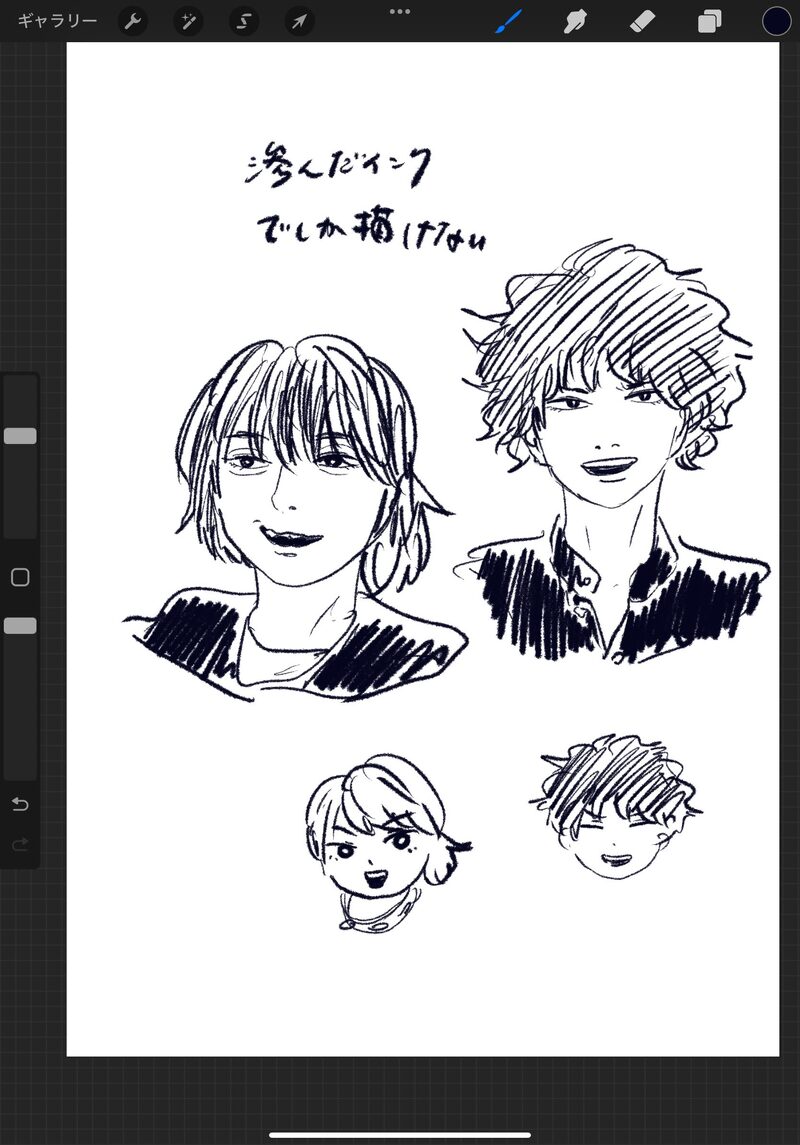Viewport: 800px width, 1145px height.
Task: Open the Selection tool
Action: pyautogui.click(x=244, y=21)
